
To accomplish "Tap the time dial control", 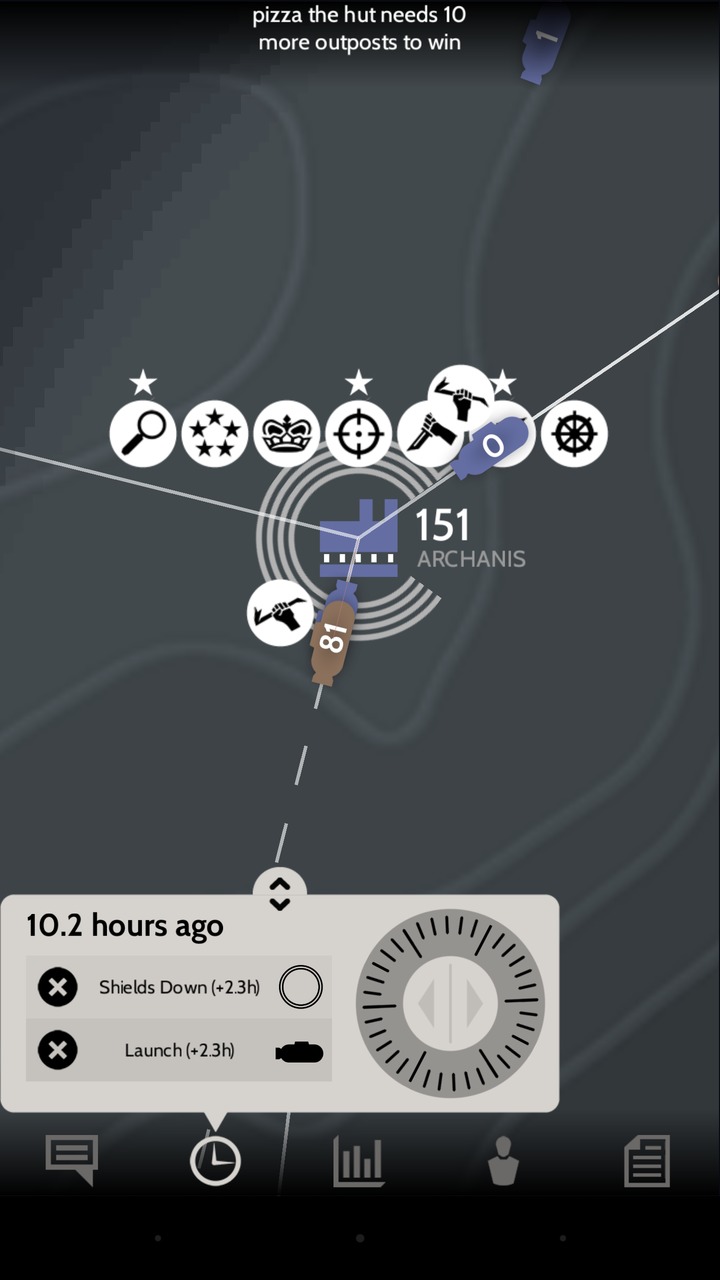I will click(450, 1003).
